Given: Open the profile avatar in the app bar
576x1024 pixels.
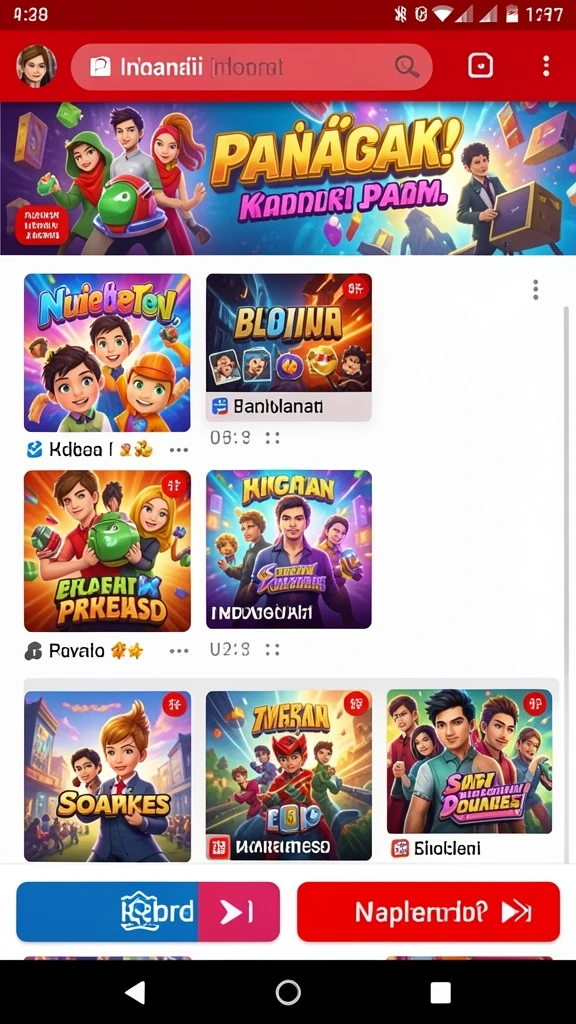Looking at the screenshot, I should [36, 66].
